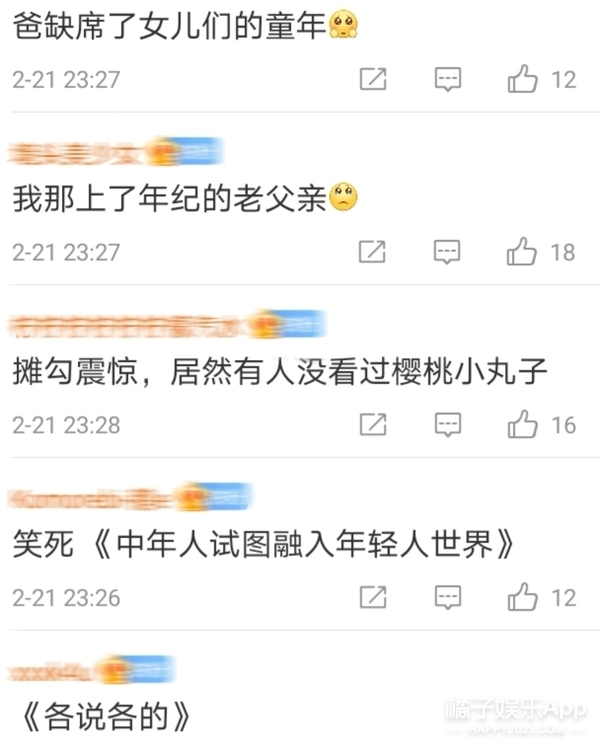Repost the comment mentioning 樱桃小丸子
The height and width of the screenshot is (750, 600).
372,425
